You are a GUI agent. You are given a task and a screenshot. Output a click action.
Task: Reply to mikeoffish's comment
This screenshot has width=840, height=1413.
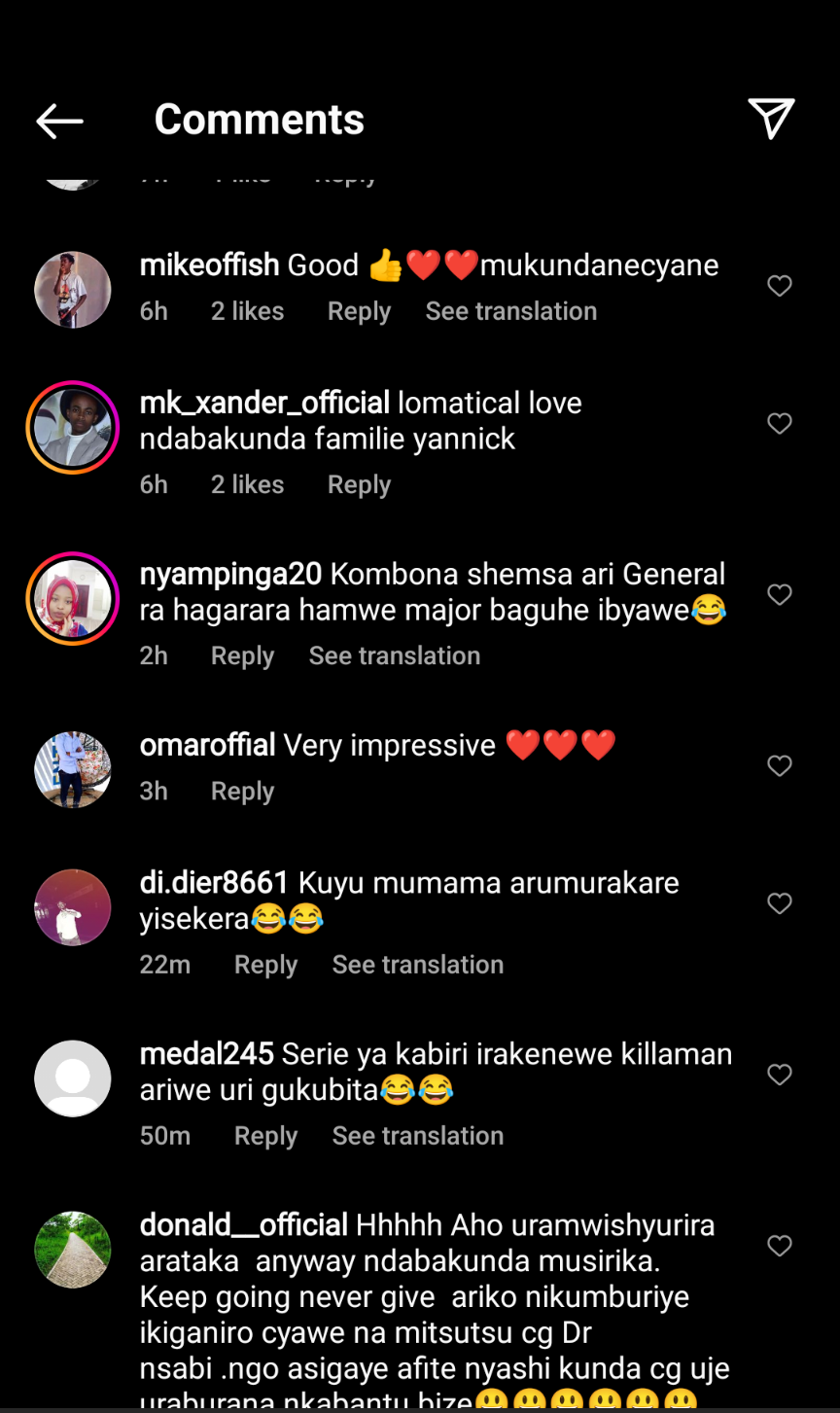359,311
